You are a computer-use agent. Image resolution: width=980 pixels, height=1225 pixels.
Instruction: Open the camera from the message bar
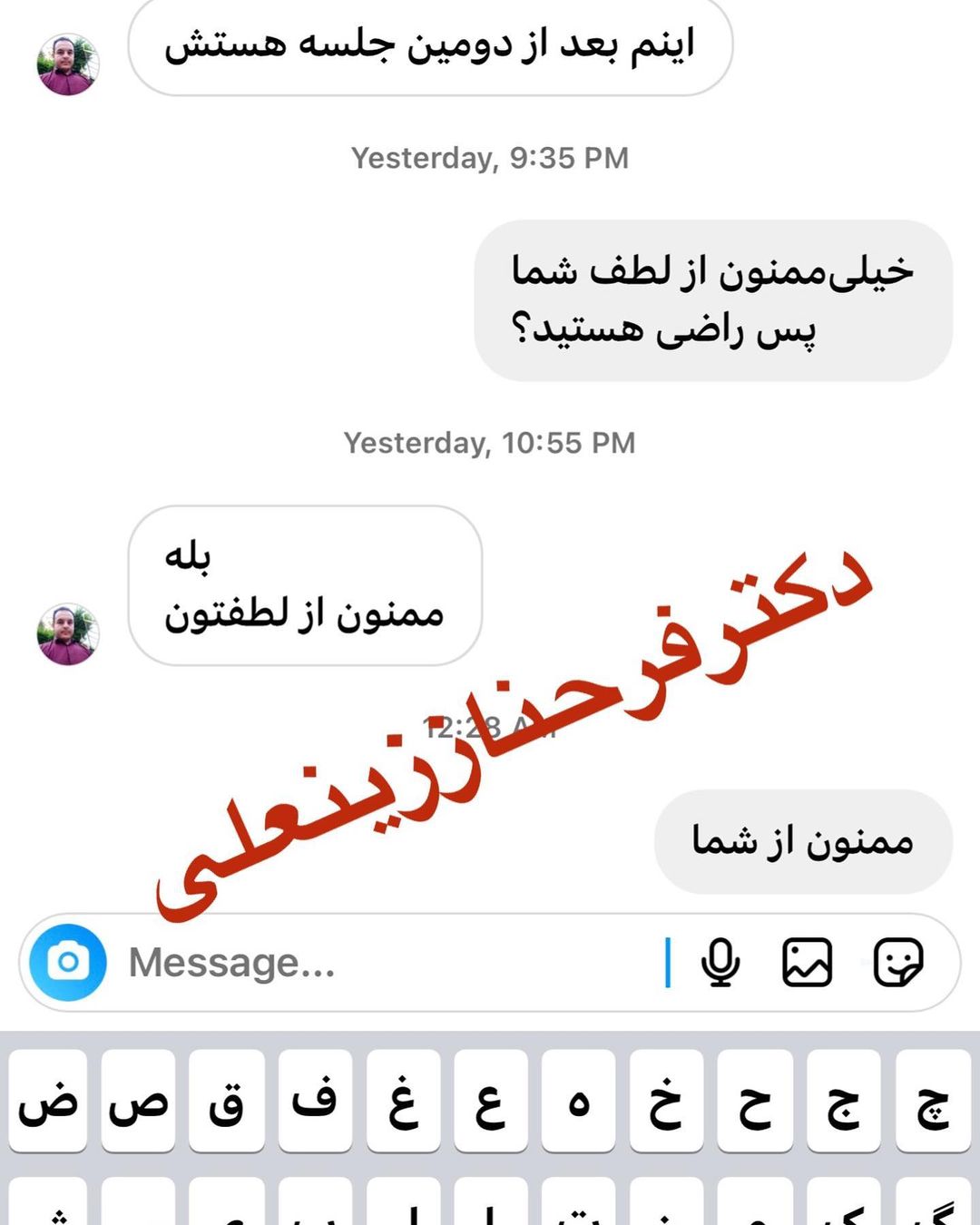point(68,962)
